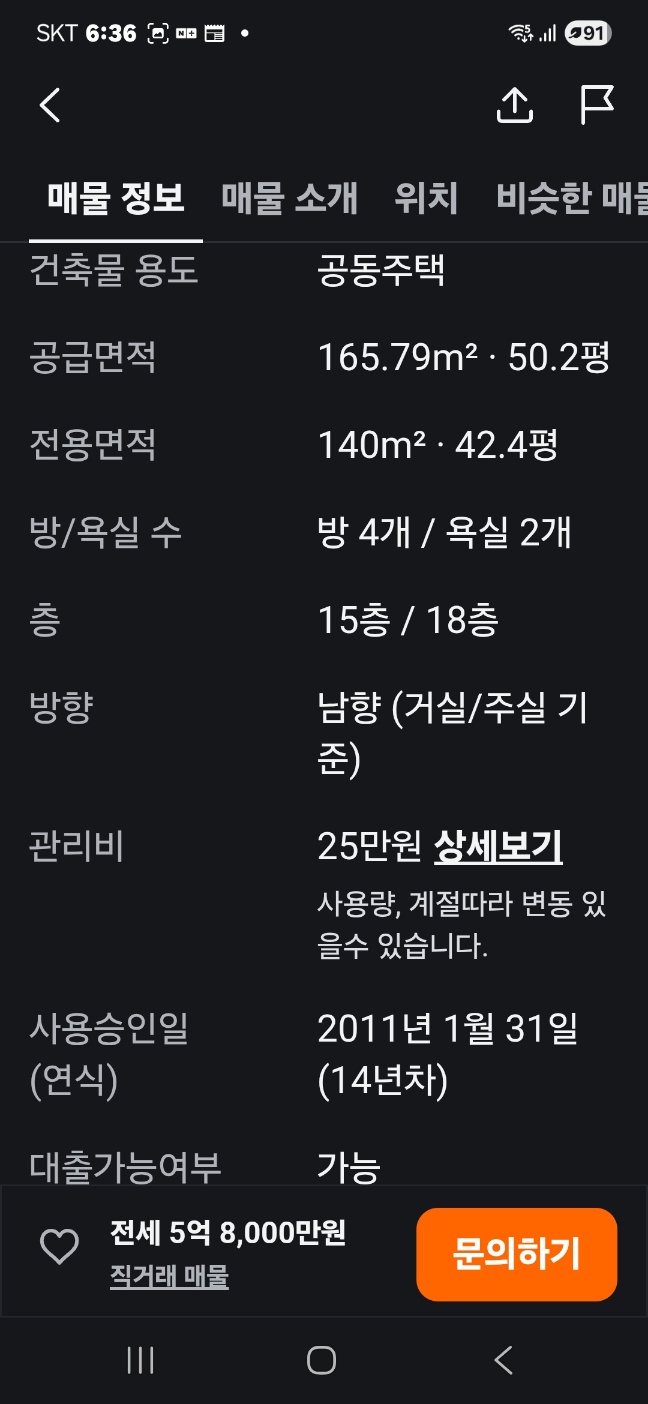
Task: Report this listing with the flag icon
Action: [597, 105]
